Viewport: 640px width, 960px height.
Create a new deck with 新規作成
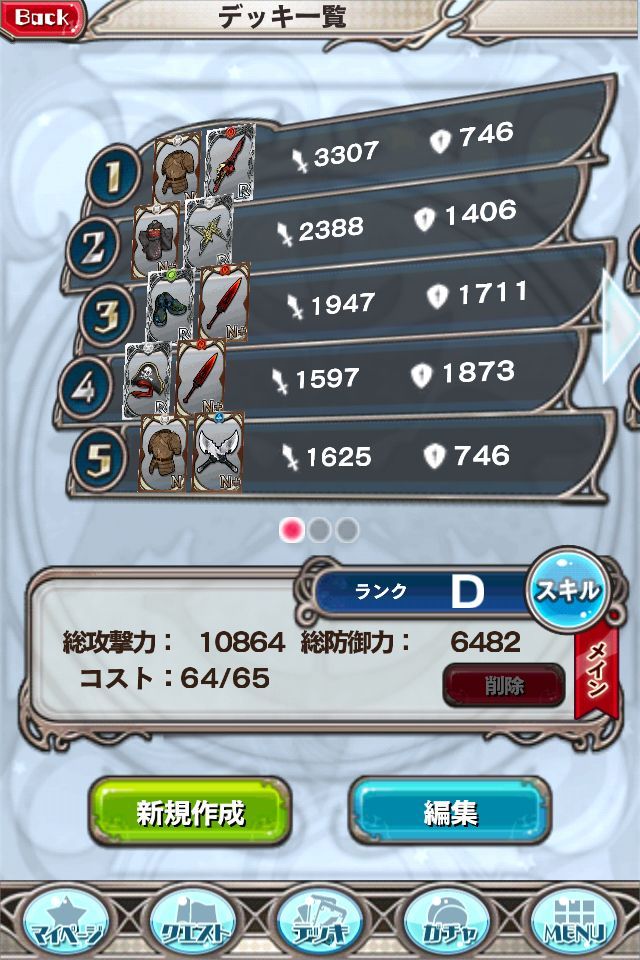[x=190, y=812]
